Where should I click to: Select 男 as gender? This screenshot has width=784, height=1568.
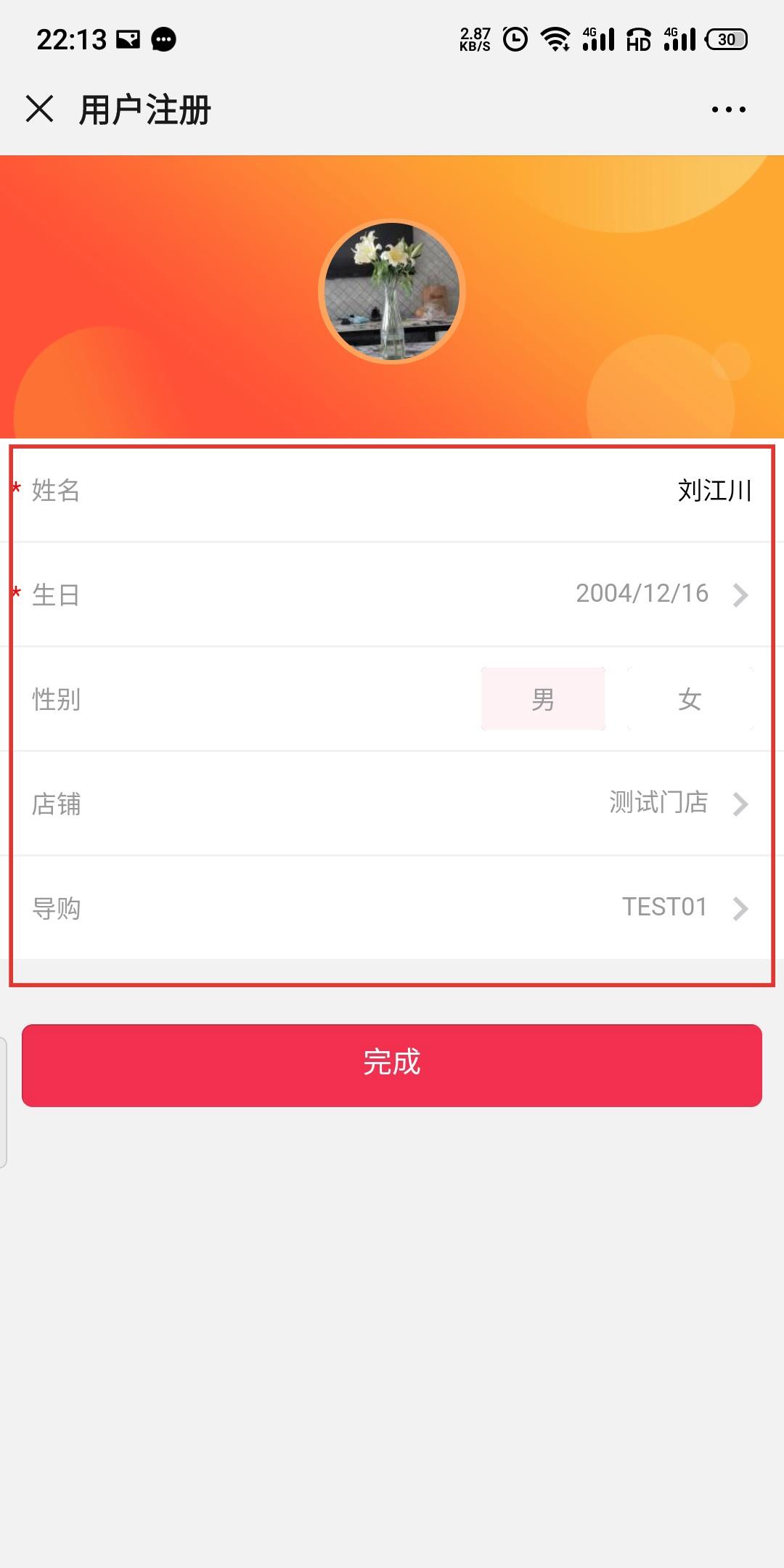point(543,699)
